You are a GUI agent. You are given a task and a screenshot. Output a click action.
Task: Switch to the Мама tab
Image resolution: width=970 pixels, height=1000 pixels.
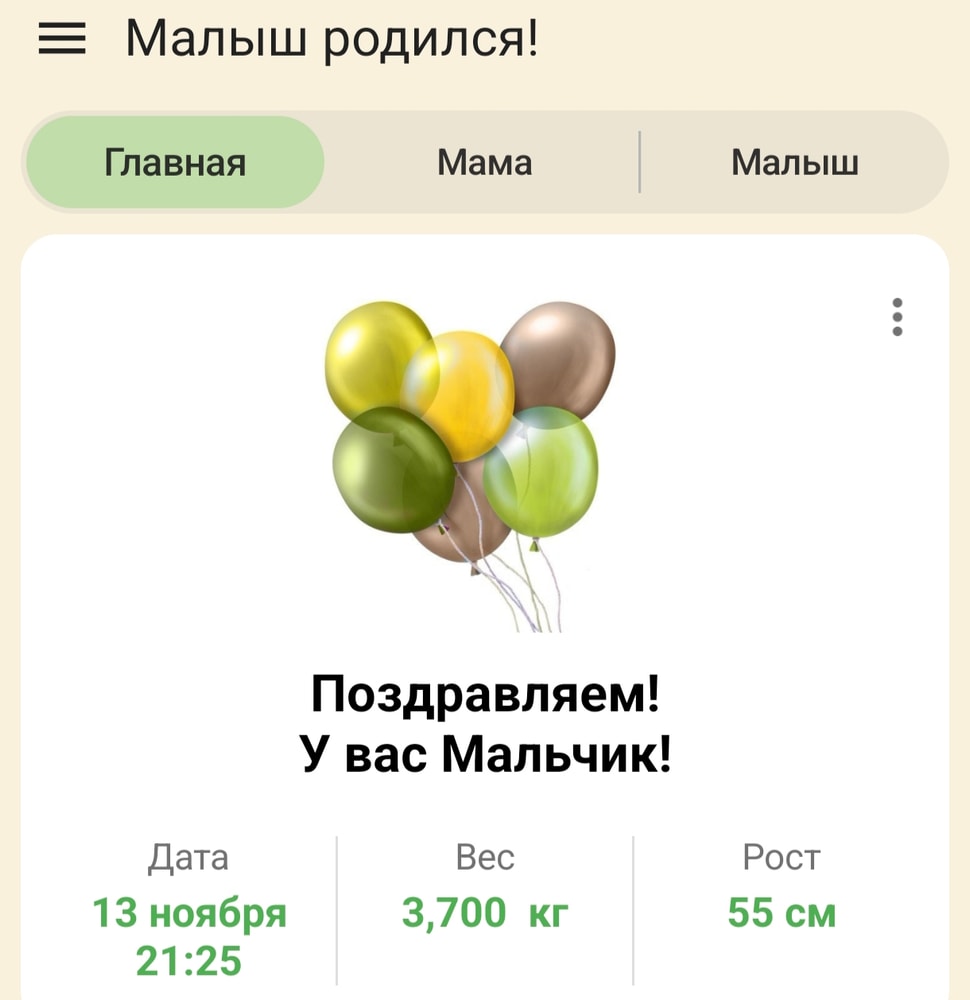[x=484, y=162]
